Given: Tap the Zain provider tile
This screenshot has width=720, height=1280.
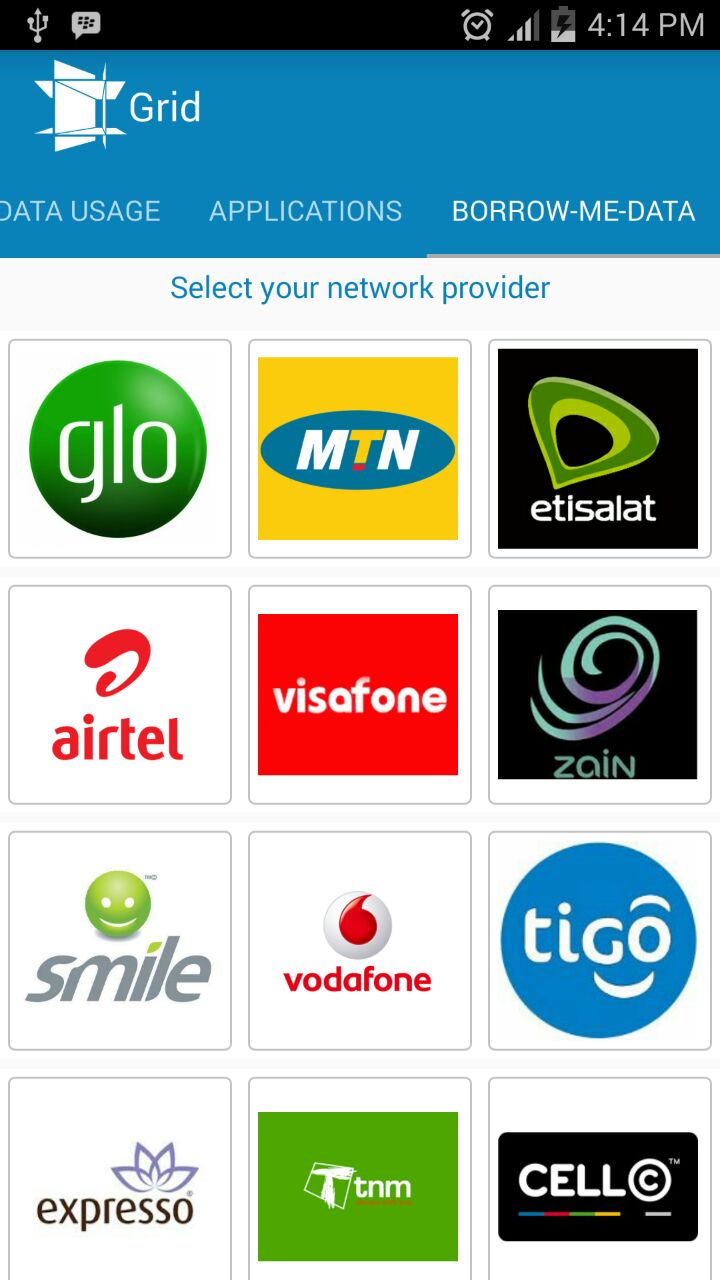Looking at the screenshot, I should (x=600, y=695).
